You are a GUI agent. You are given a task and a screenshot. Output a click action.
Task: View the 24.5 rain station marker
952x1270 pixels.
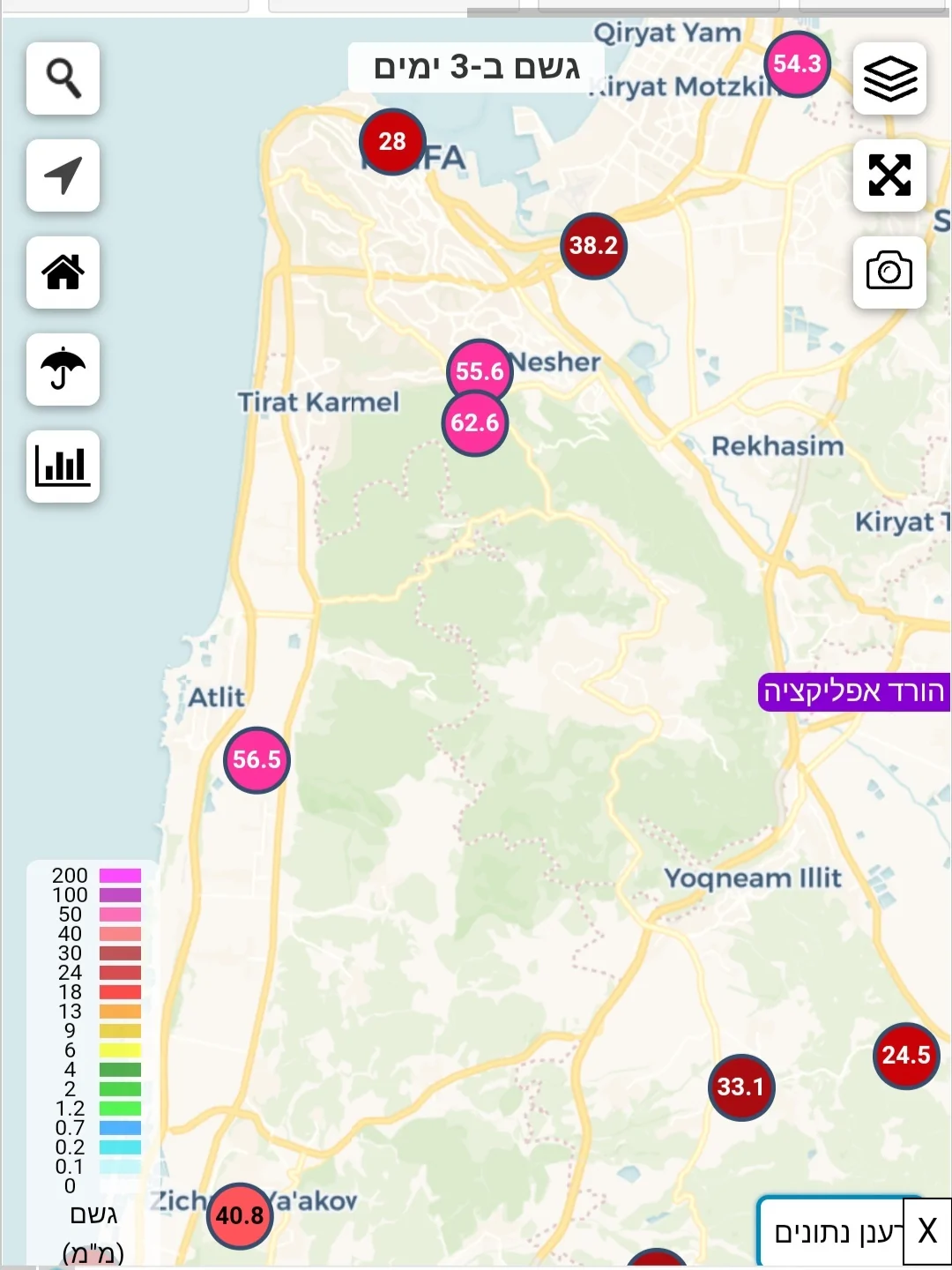(x=905, y=1056)
